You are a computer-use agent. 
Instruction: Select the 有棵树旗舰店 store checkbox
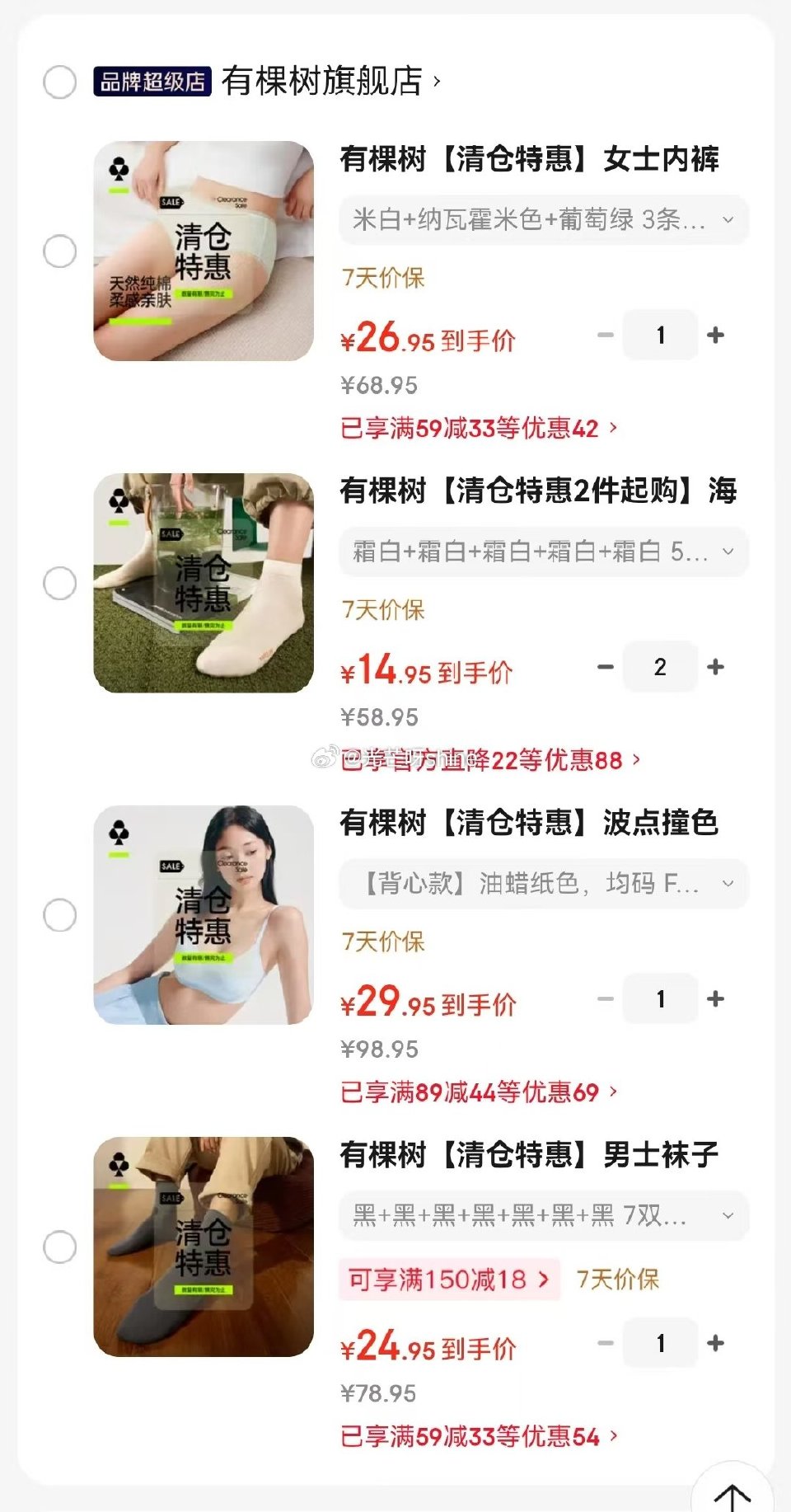(x=59, y=82)
